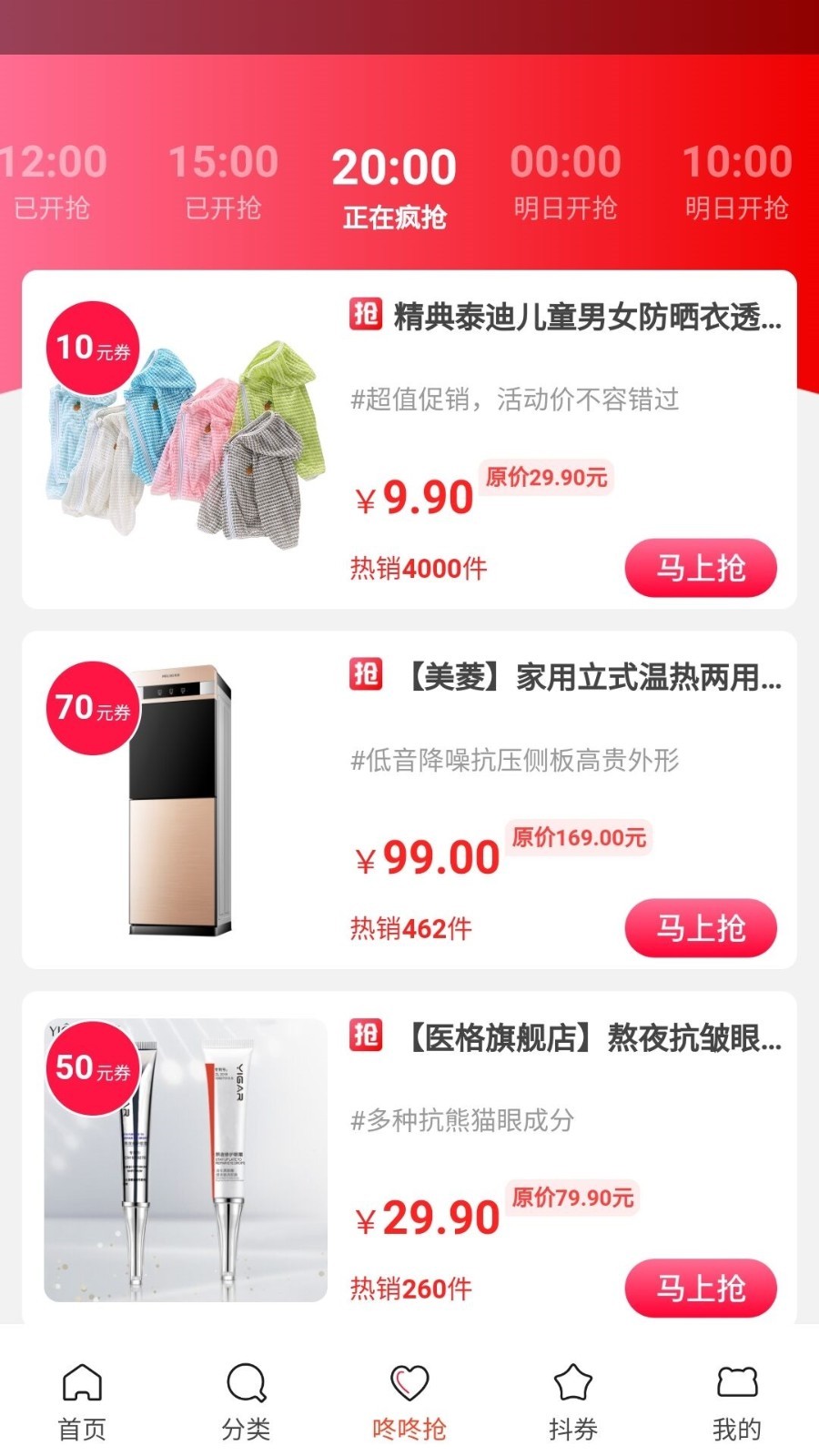This screenshot has width=819, height=1456.
Task: Switch to the 12:00 已开抢 time slot
Action: pyautogui.click(x=53, y=182)
